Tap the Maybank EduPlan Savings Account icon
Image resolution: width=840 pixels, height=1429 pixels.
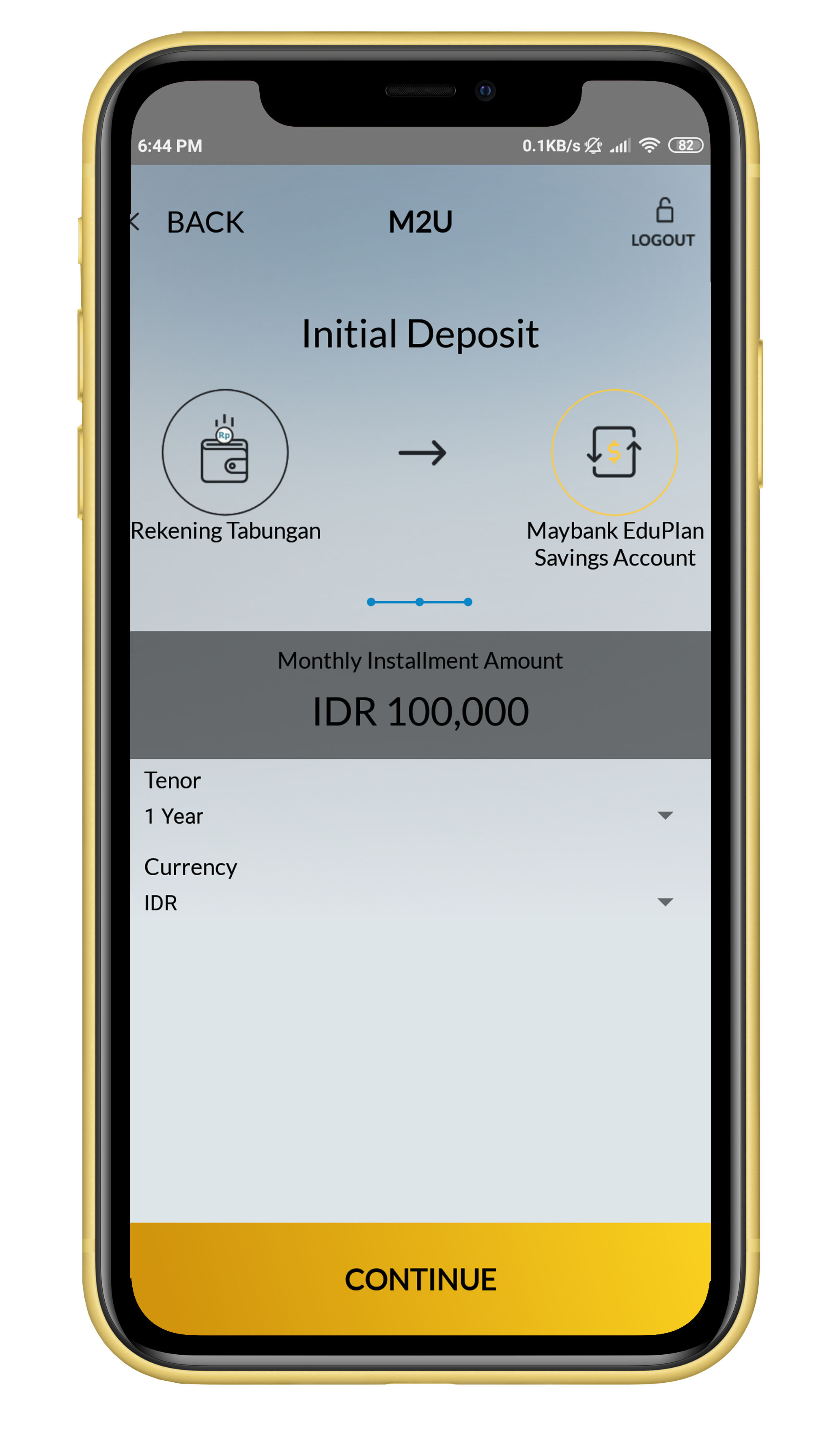[x=614, y=452]
